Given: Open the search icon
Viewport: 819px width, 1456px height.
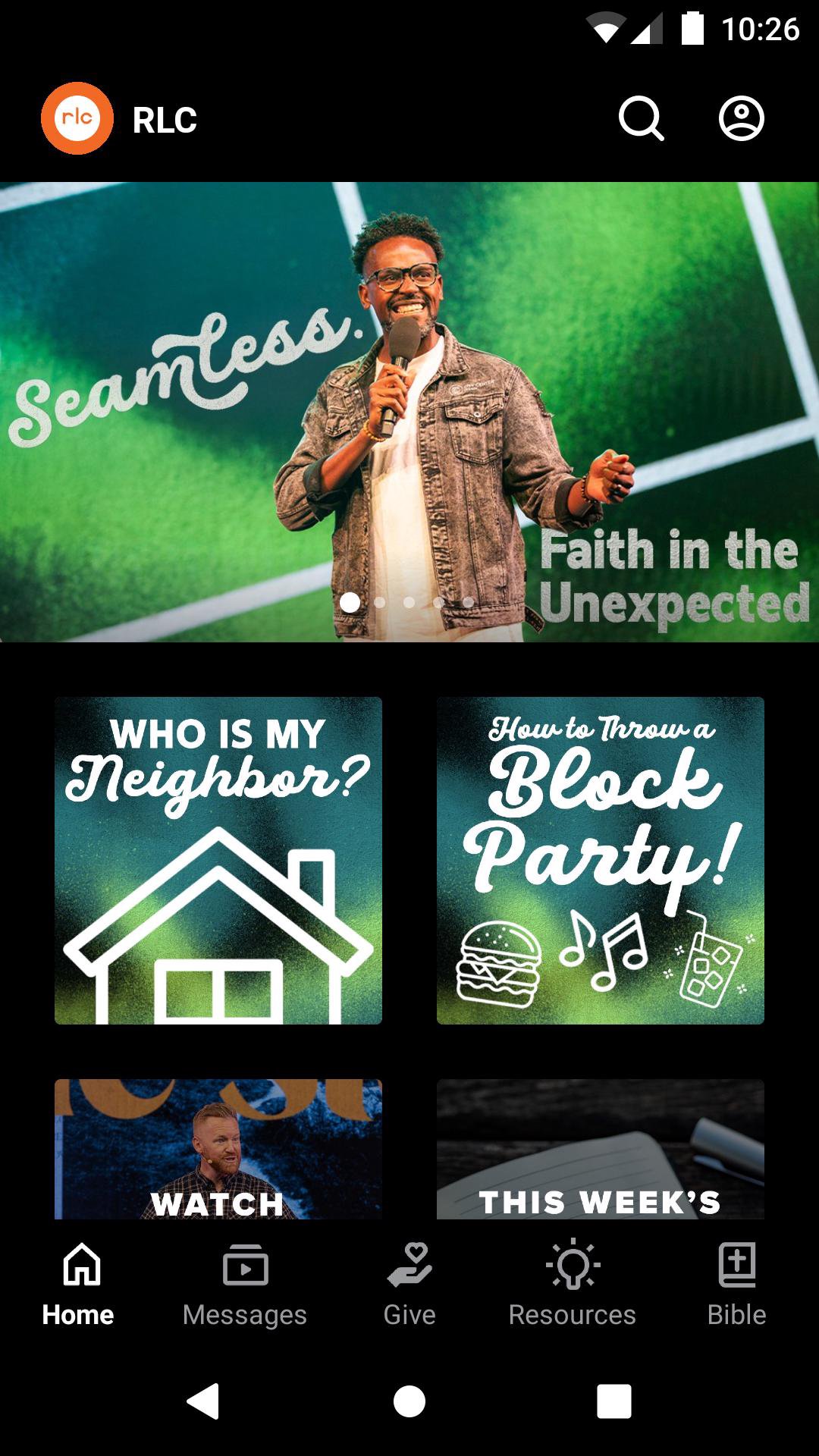Looking at the screenshot, I should pyautogui.click(x=641, y=119).
